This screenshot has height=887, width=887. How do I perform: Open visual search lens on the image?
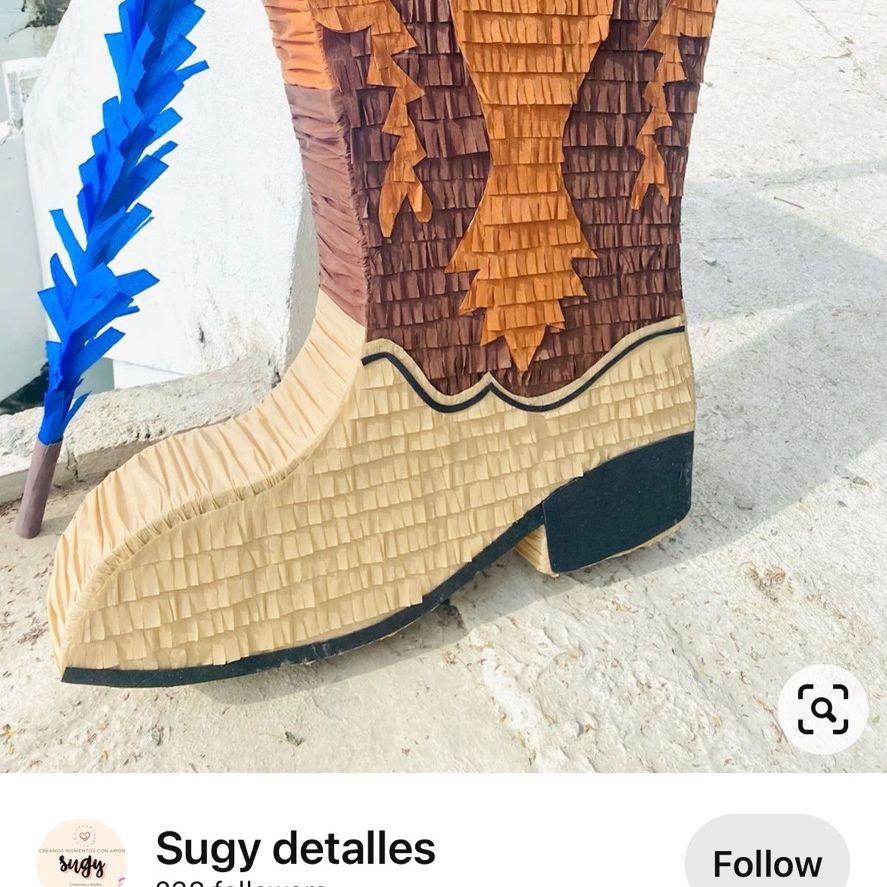[x=823, y=709]
